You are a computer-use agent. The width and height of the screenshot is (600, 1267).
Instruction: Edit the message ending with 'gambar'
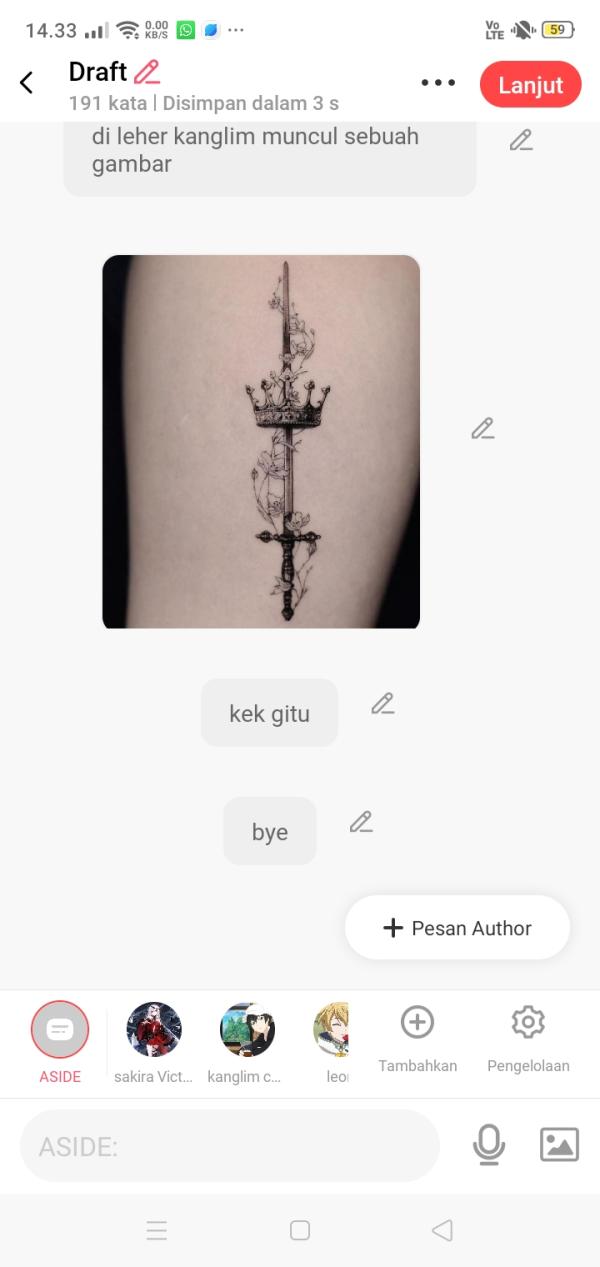(x=520, y=141)
